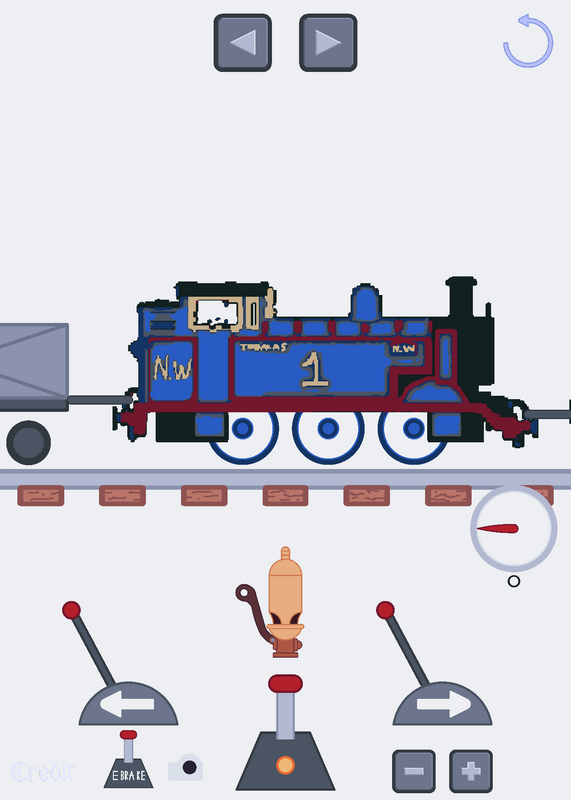Screen dimensions: 571x800
Task: Activate the E BRAKE lever
Action: point(129,760)
